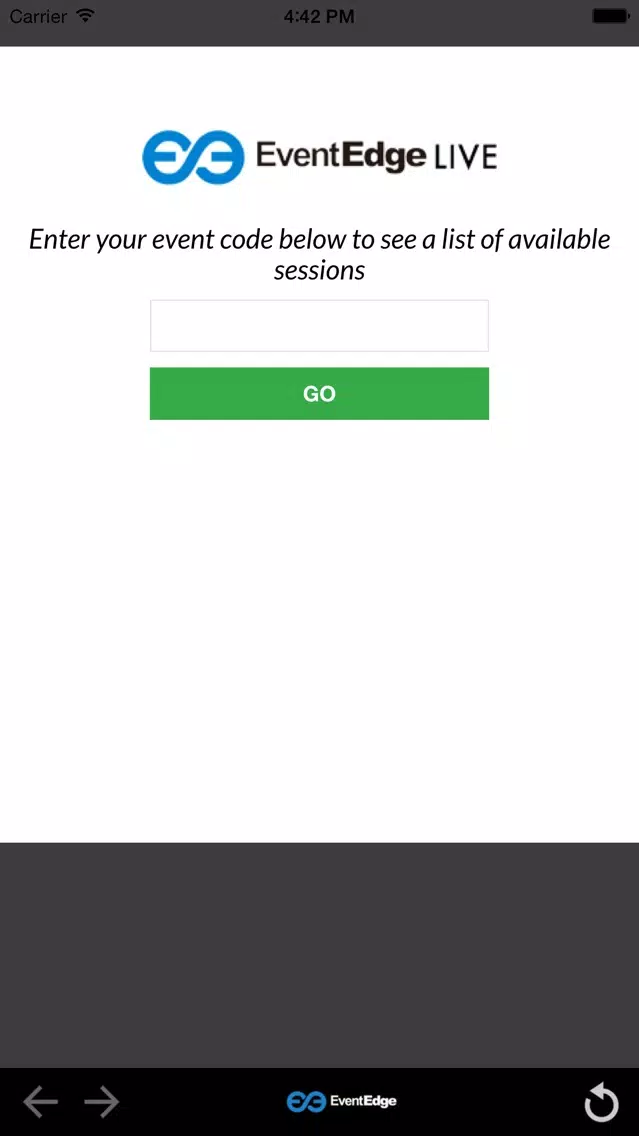Reload the page with the refresh icon

pos(601,1102)
